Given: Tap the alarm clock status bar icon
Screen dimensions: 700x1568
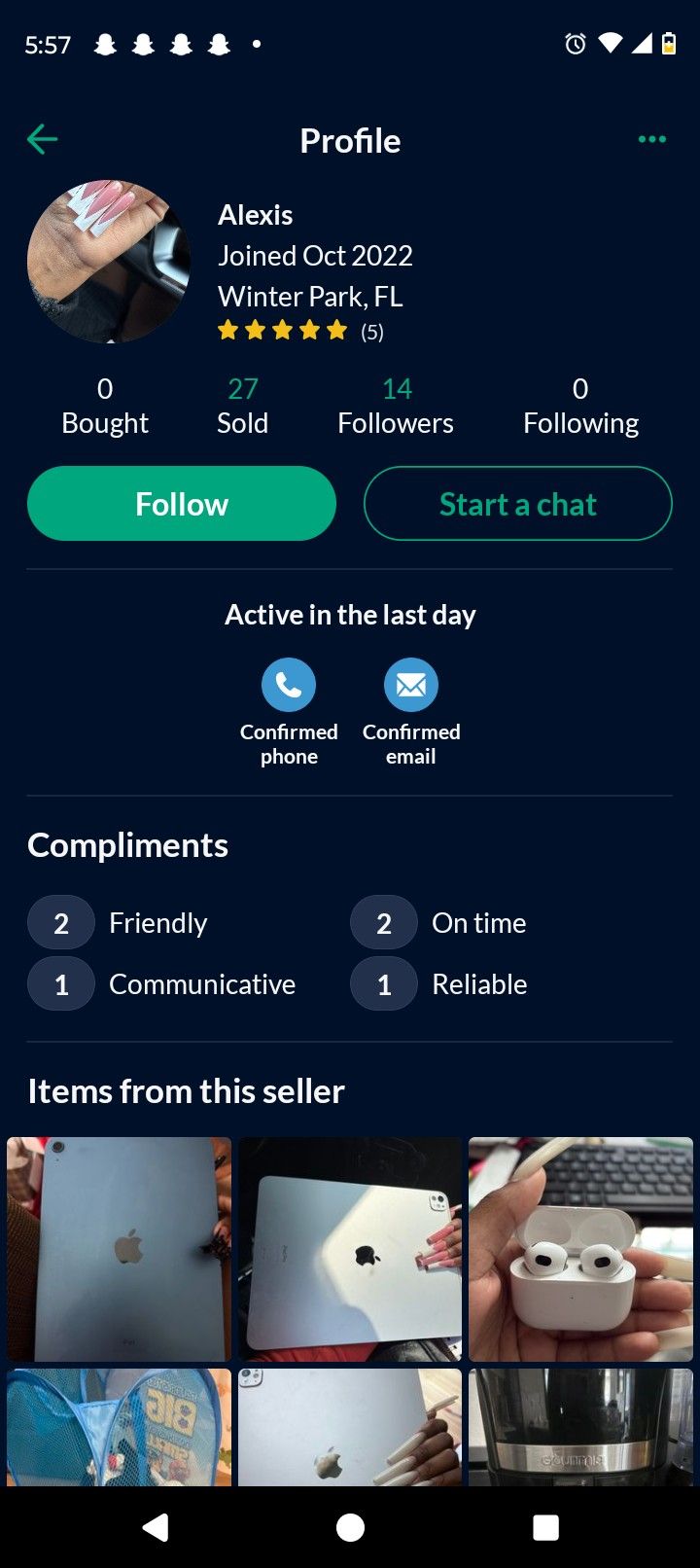Looking at the screenshot, I should coord(576,43).
